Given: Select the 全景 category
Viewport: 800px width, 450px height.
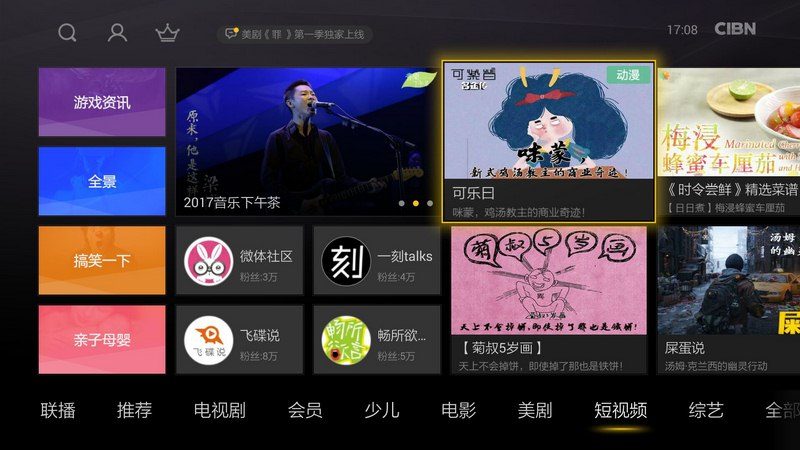Looking at the screenshot, I should [102, 182].
